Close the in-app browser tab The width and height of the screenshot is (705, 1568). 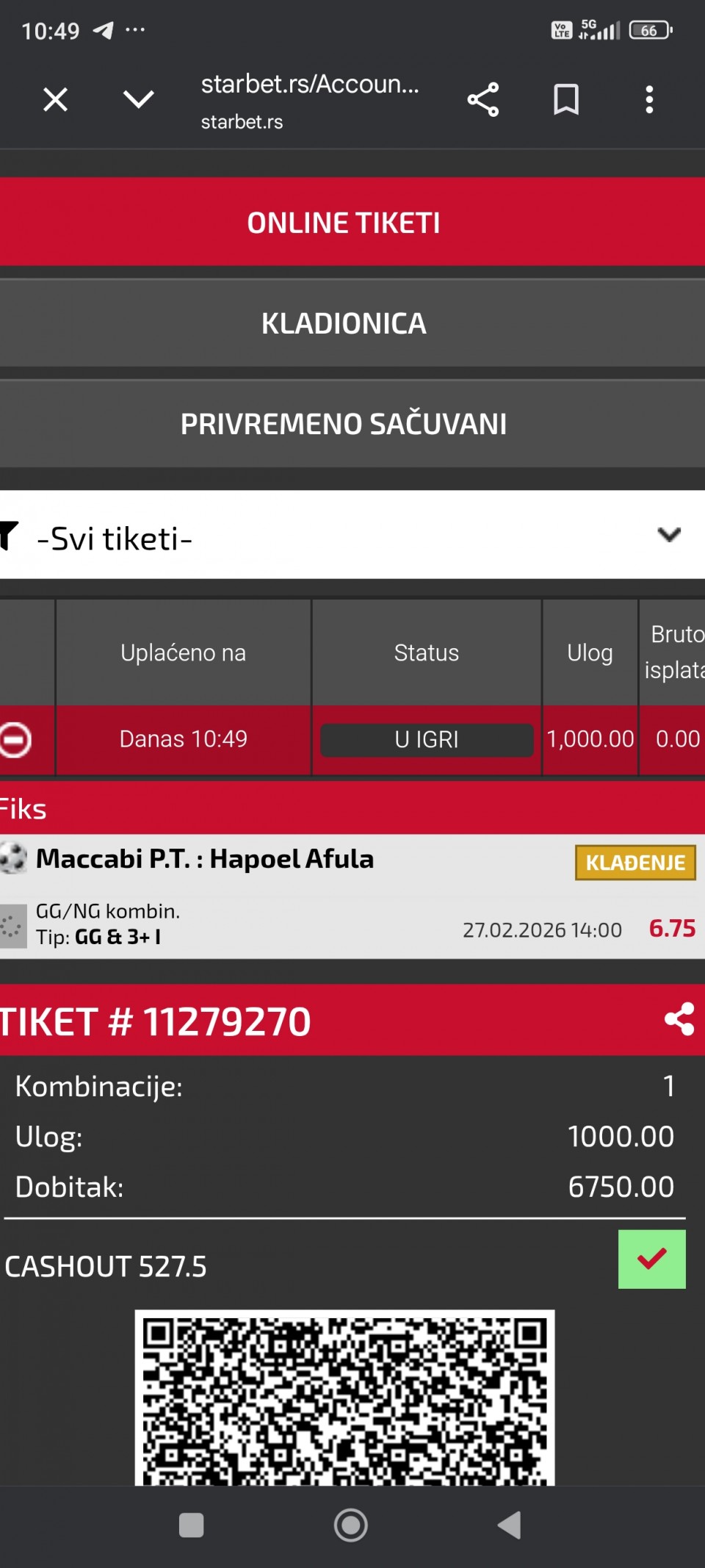click(x=55, y=99)
